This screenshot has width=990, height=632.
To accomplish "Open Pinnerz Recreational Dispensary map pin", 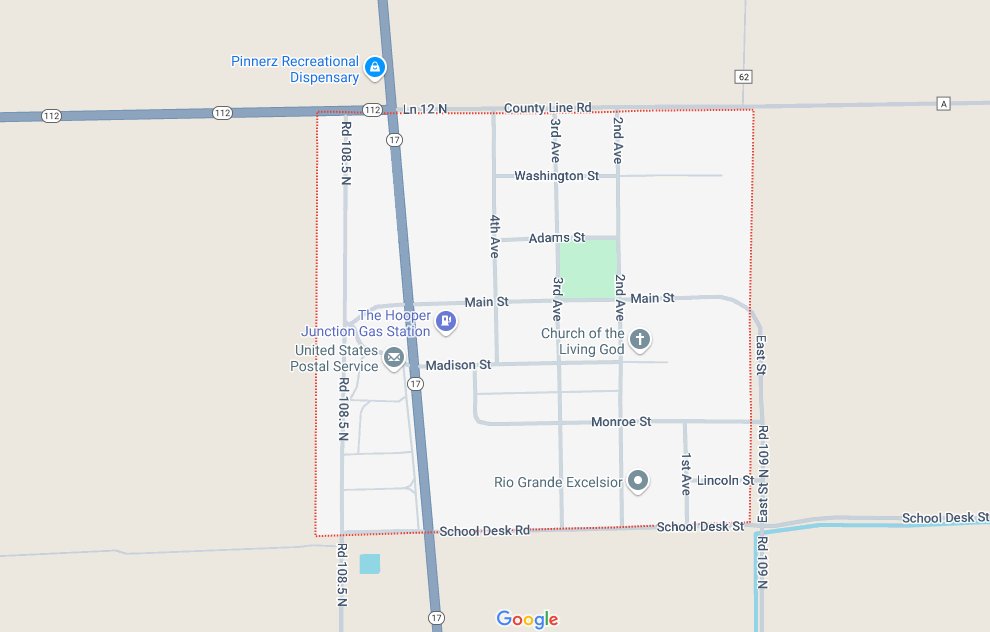I will point(374,68).
